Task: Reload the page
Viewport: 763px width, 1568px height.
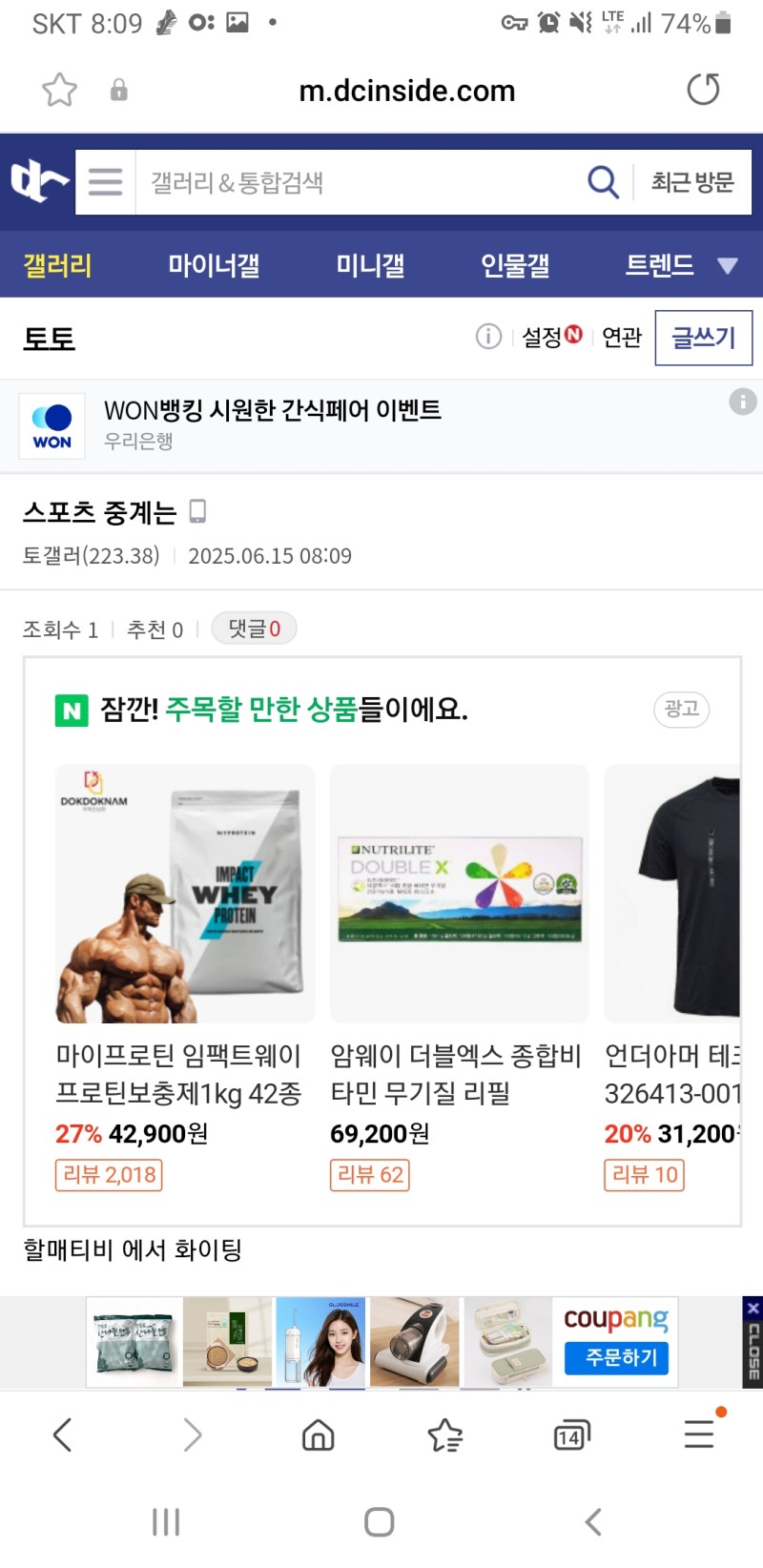Action: coord(703,90)
